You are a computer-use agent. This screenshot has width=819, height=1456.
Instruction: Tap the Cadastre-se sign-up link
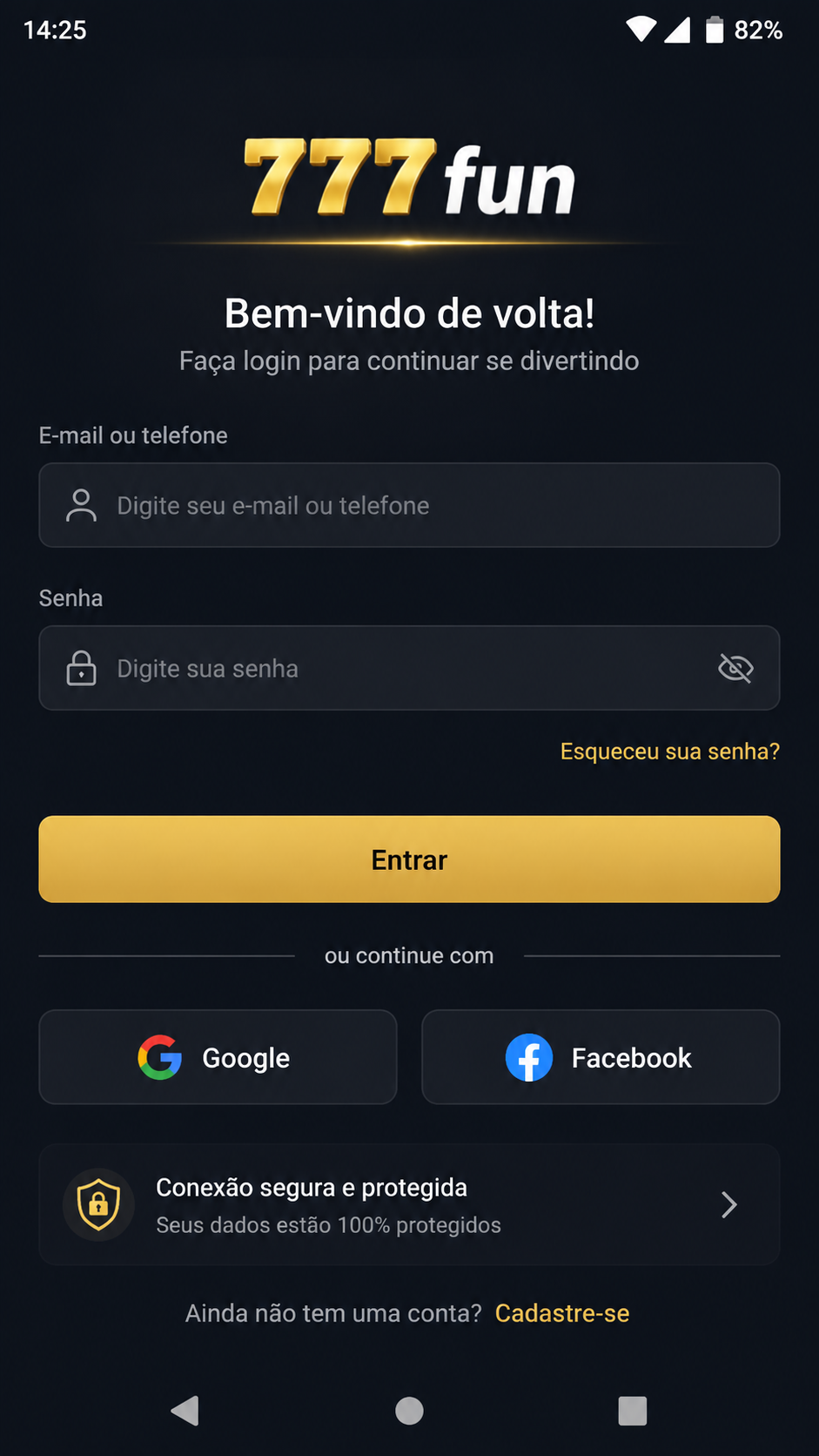point(562,1313)
